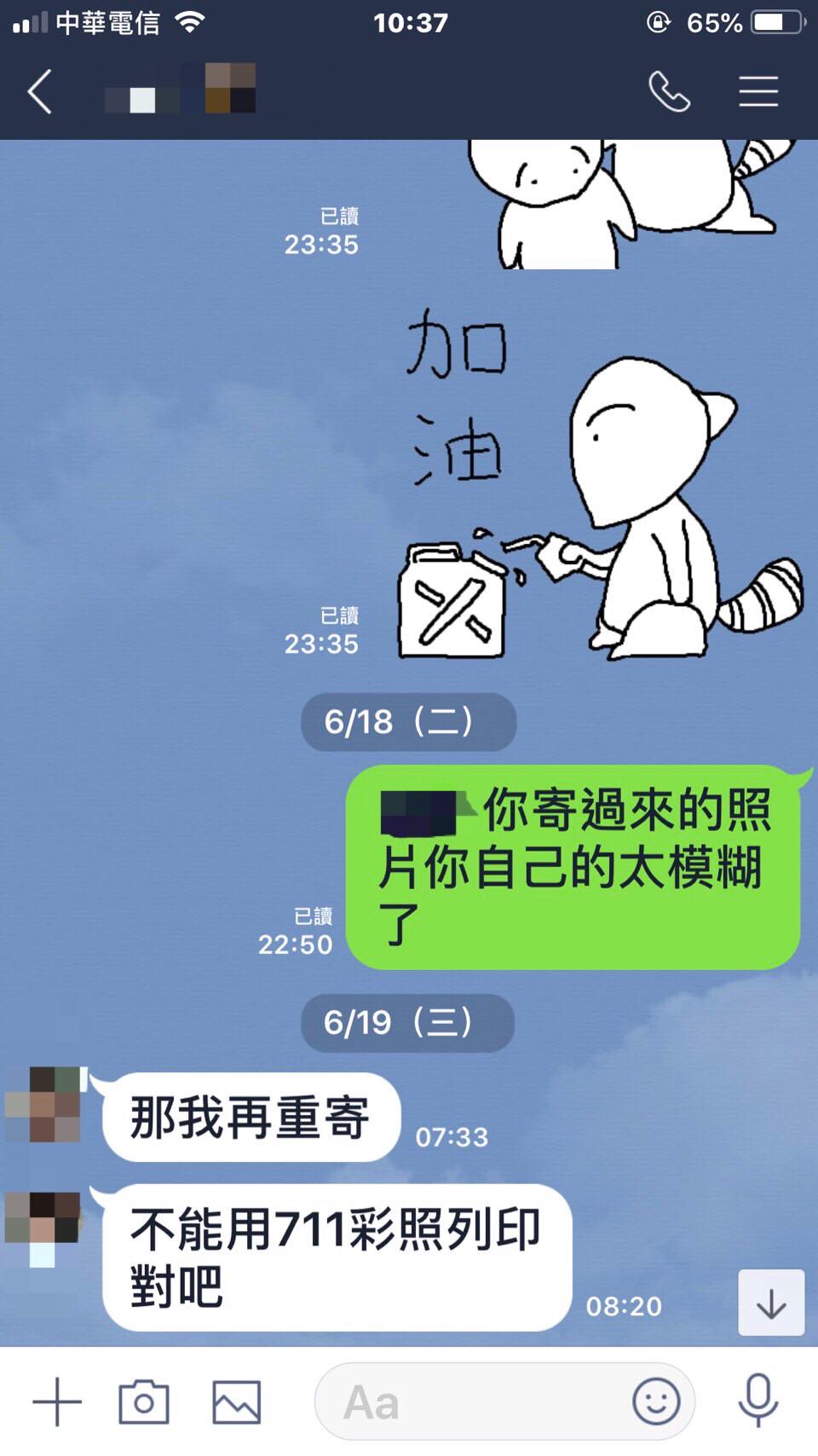Image resolution: width=818 pixels, height=1456 pixels.
Task: Open the chat menu hamburger icon
Action: pos(758,91)
